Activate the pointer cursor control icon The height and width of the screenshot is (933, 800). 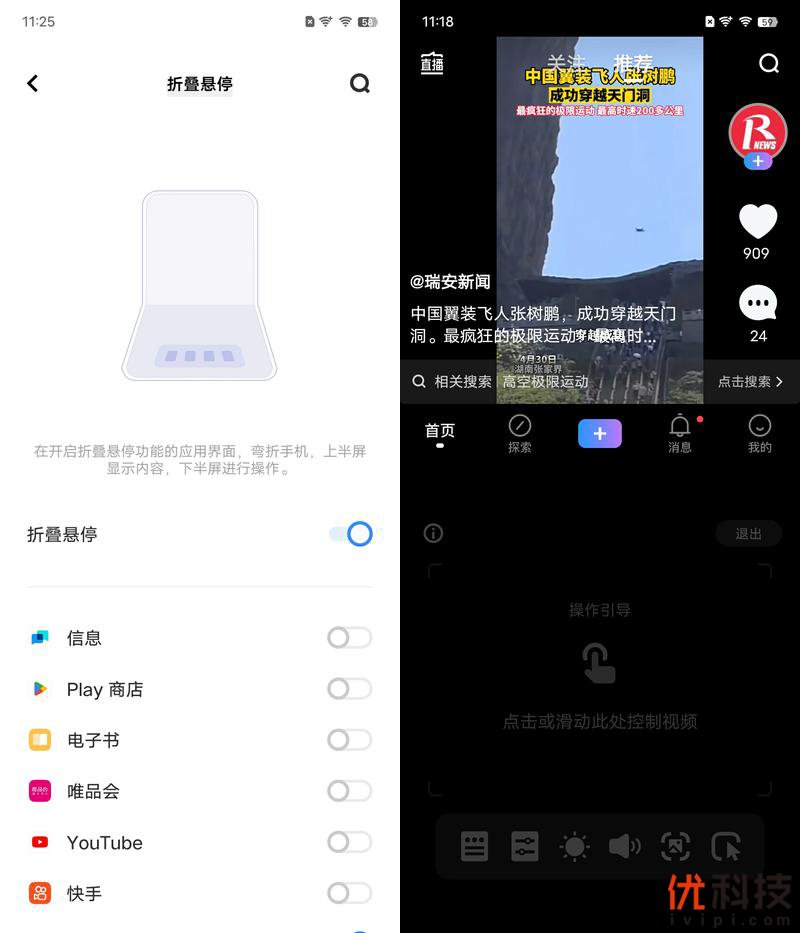point(728,846)
